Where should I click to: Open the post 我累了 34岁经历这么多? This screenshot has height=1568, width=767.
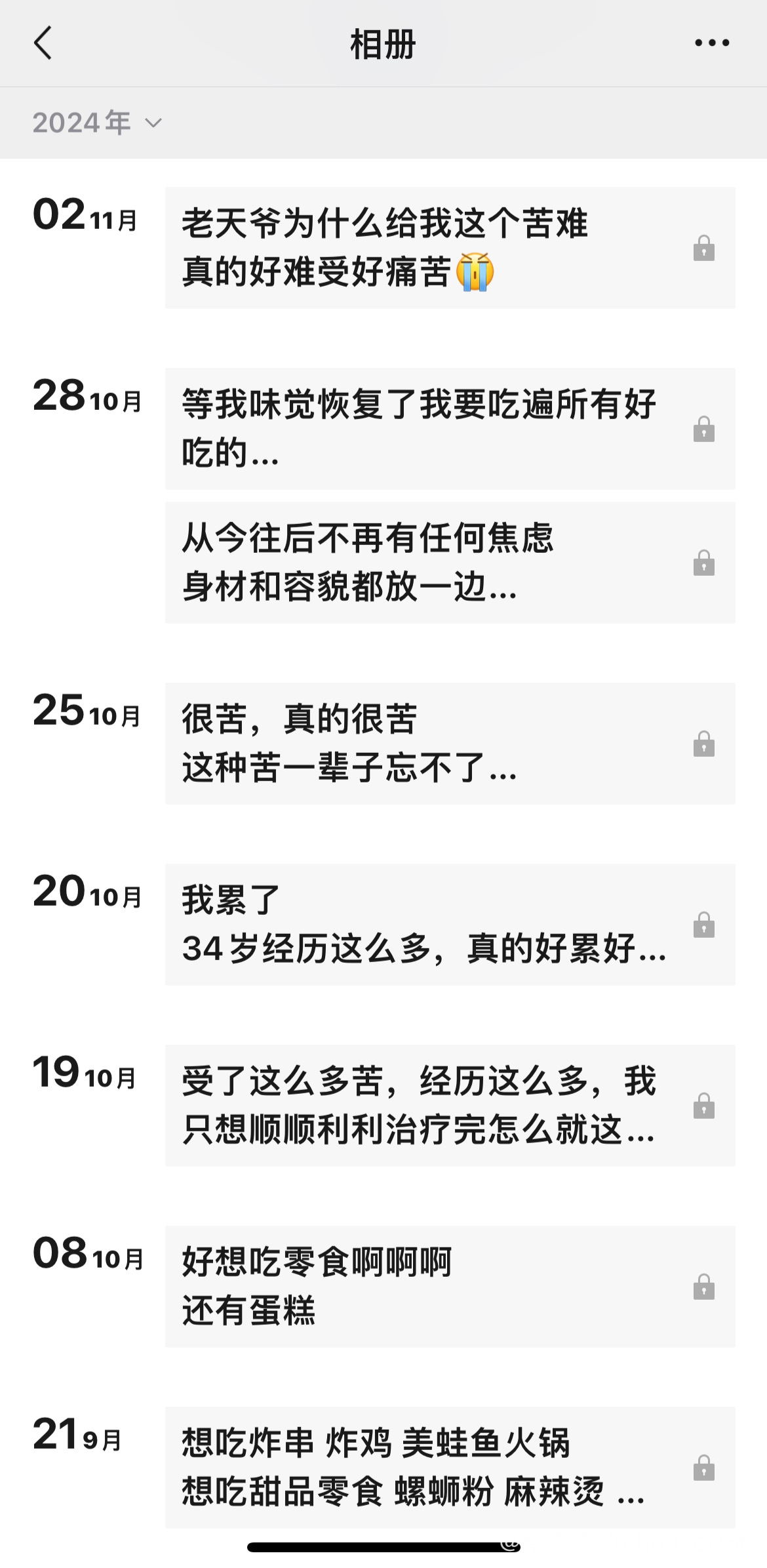(450, 925)
